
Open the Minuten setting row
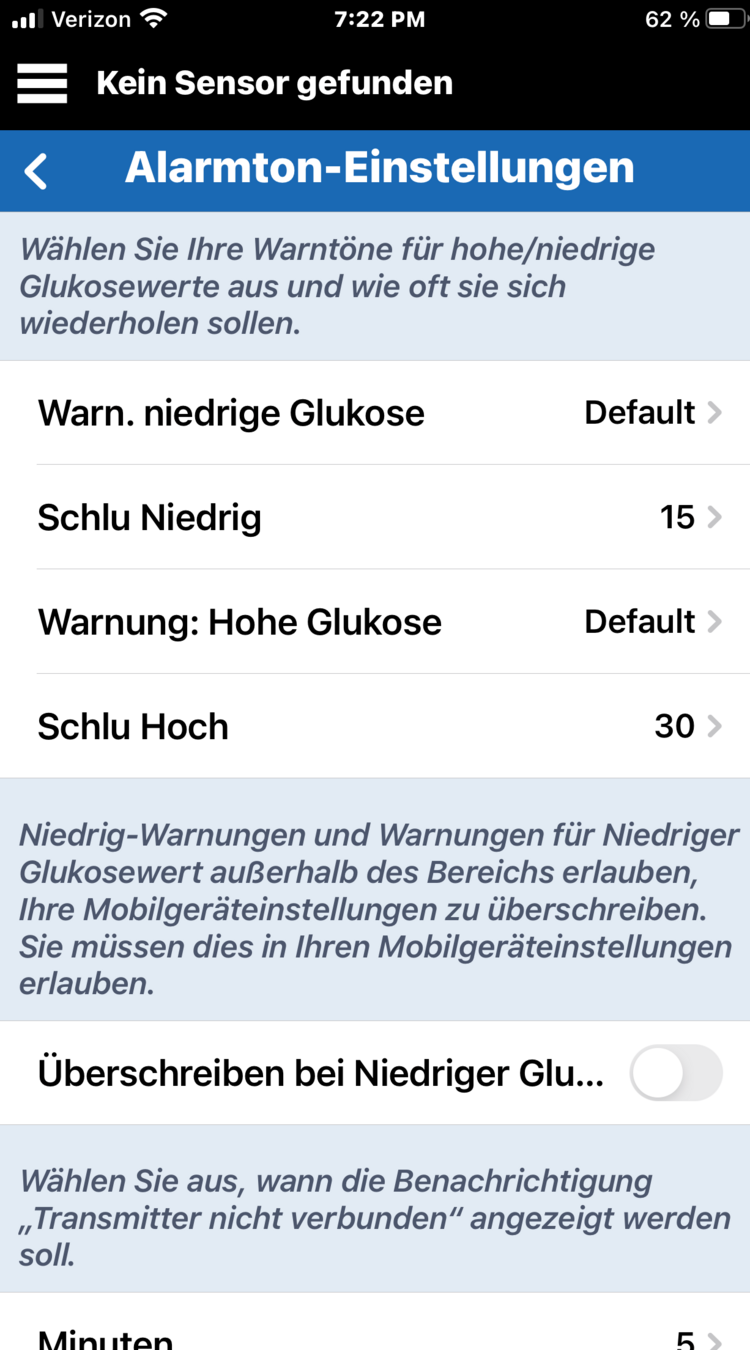click(x=375, y=1335)
